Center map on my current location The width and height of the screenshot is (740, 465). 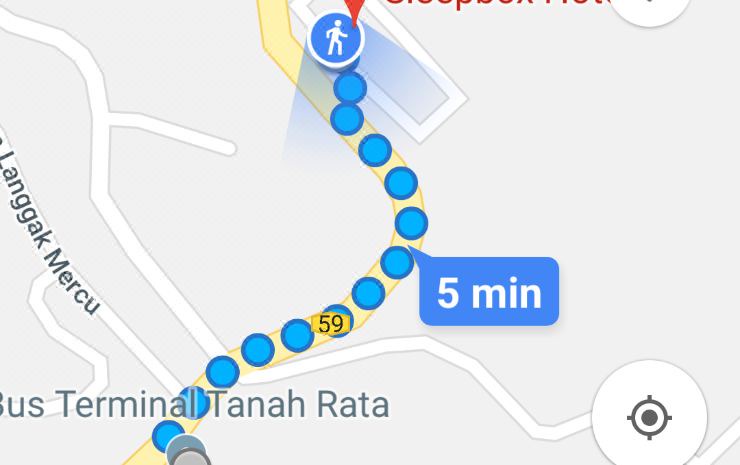(649, 416)
